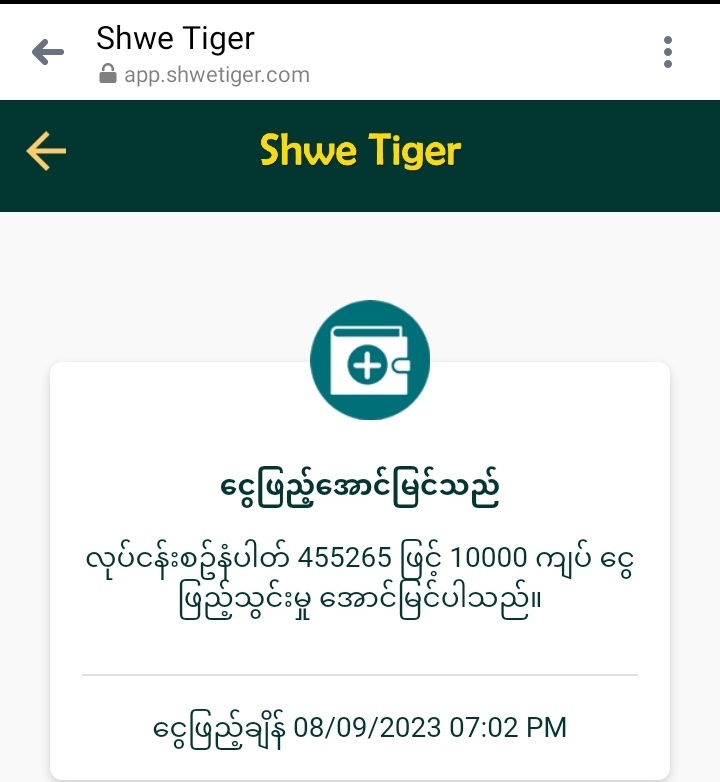Tap the browser back arrow beside Shwe Tiger title

[x=47, y=52]
